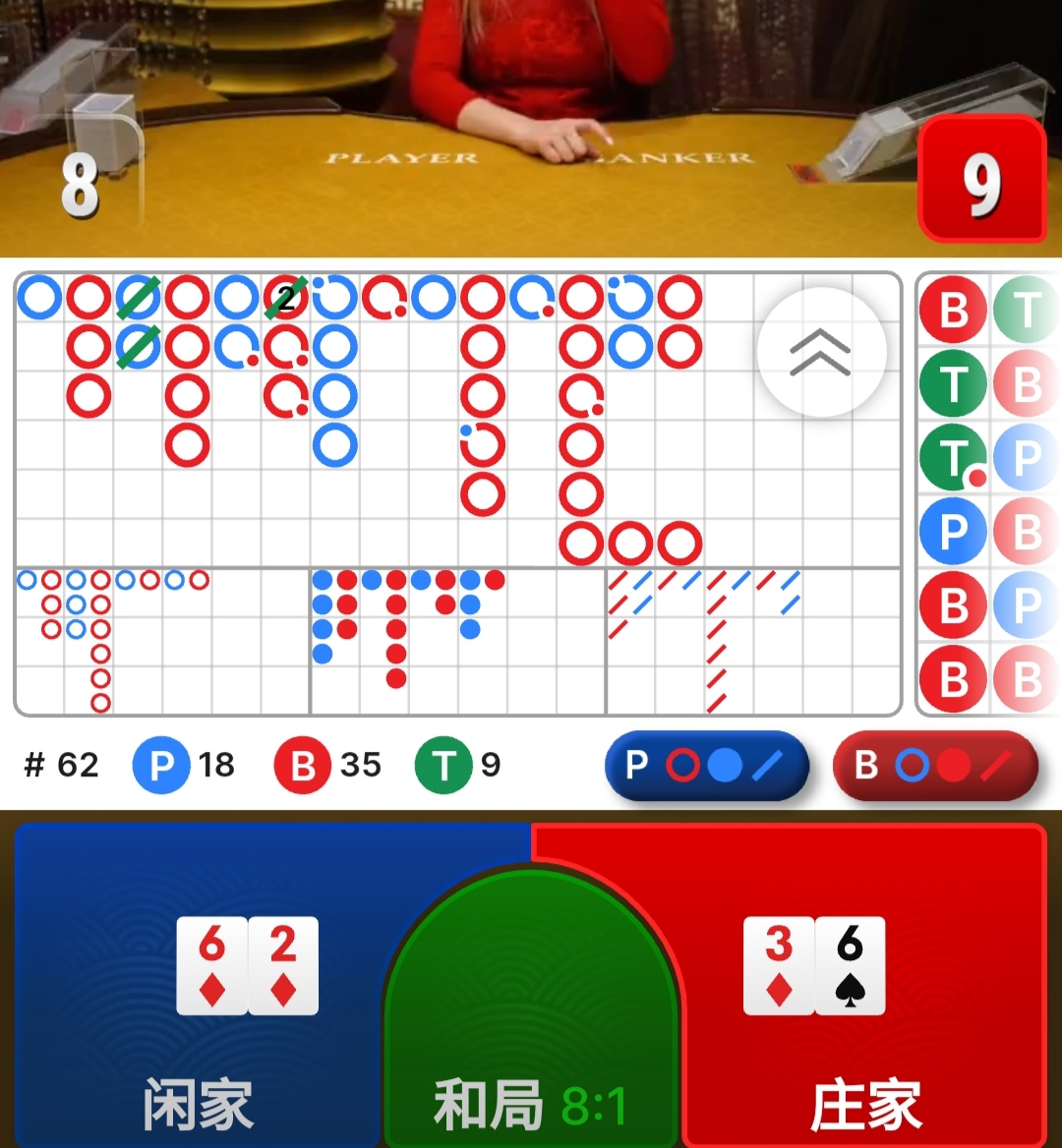Collapse the roadmap with the double-chevron button
Viewport: 1062px width, 1148px height.
pos(821,352)
